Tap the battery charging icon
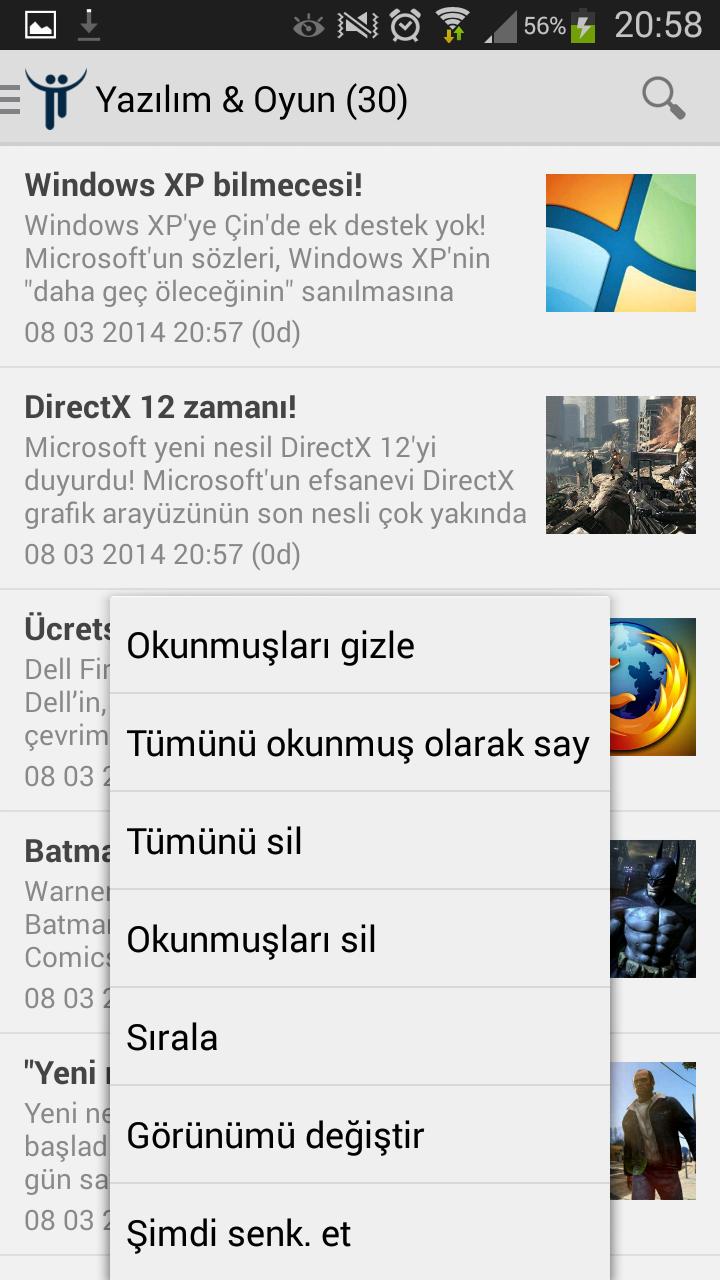 (x=585, y=24)
